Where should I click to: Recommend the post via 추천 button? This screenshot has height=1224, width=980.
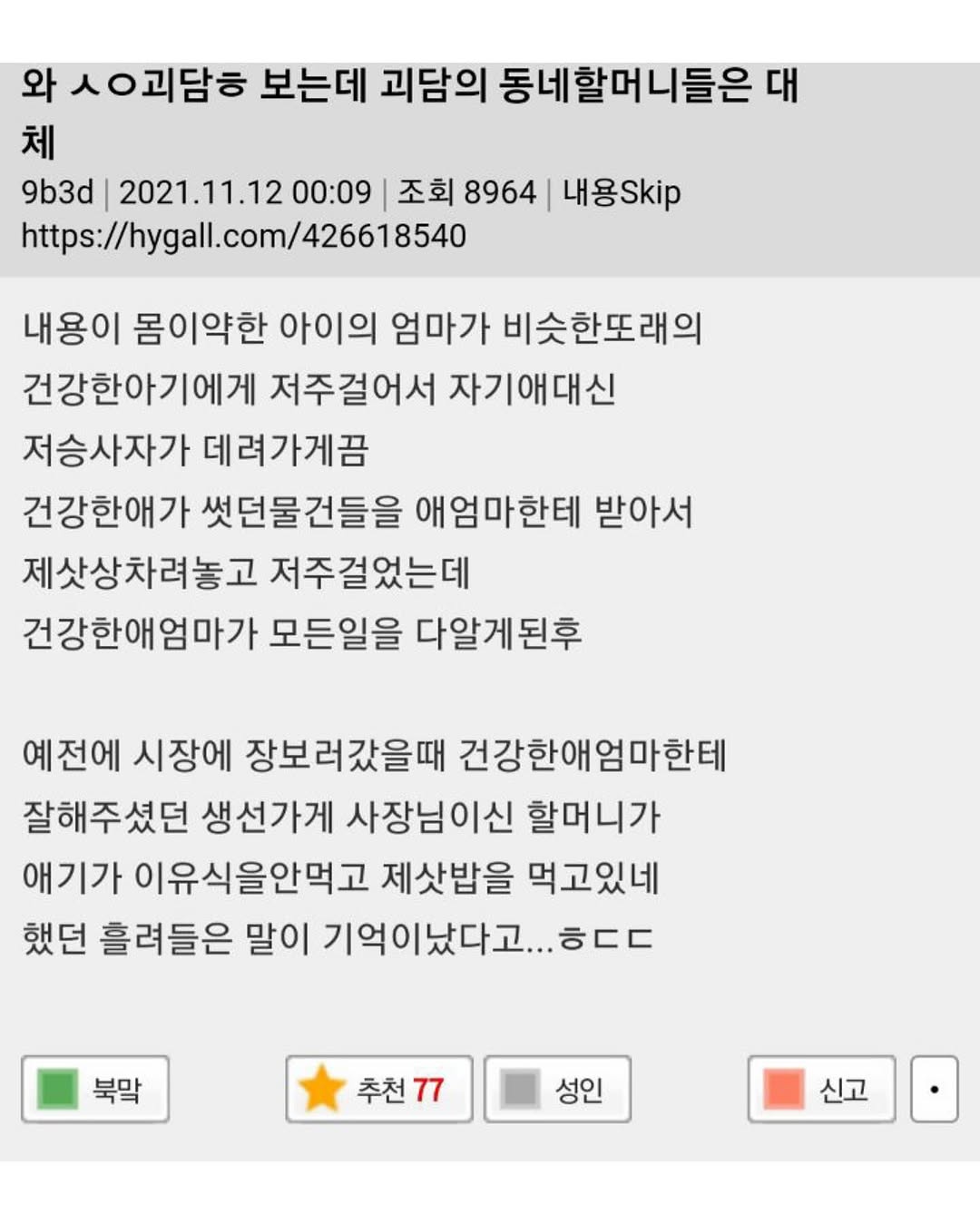(379, 1089)
